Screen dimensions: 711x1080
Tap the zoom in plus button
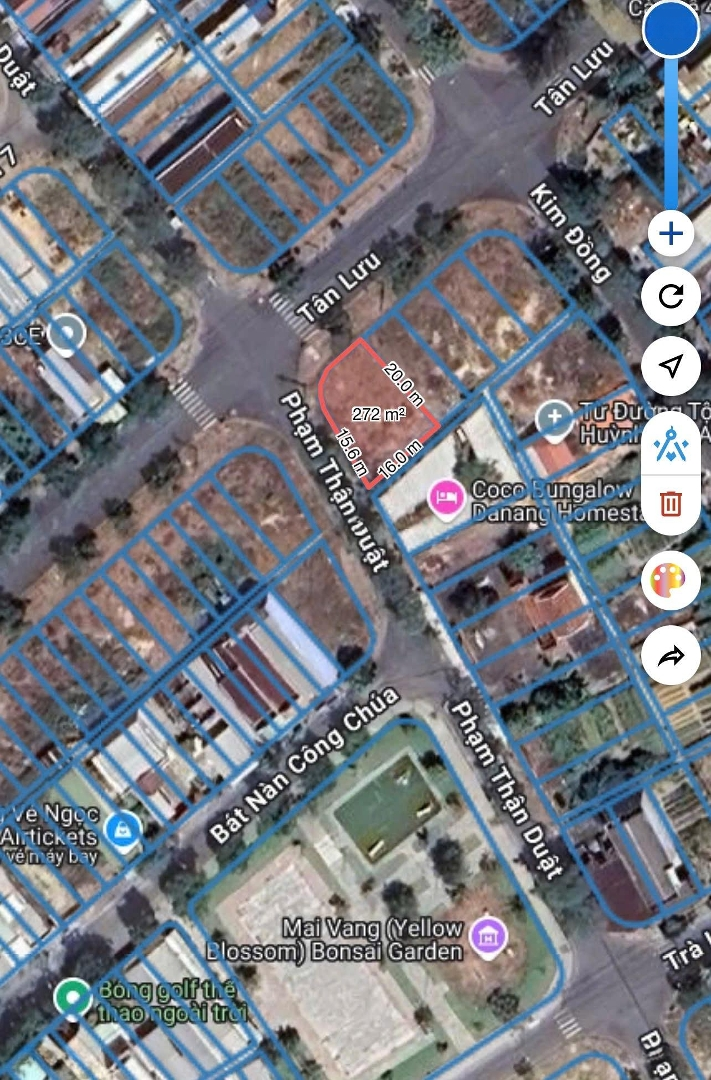tap(671, 234)
